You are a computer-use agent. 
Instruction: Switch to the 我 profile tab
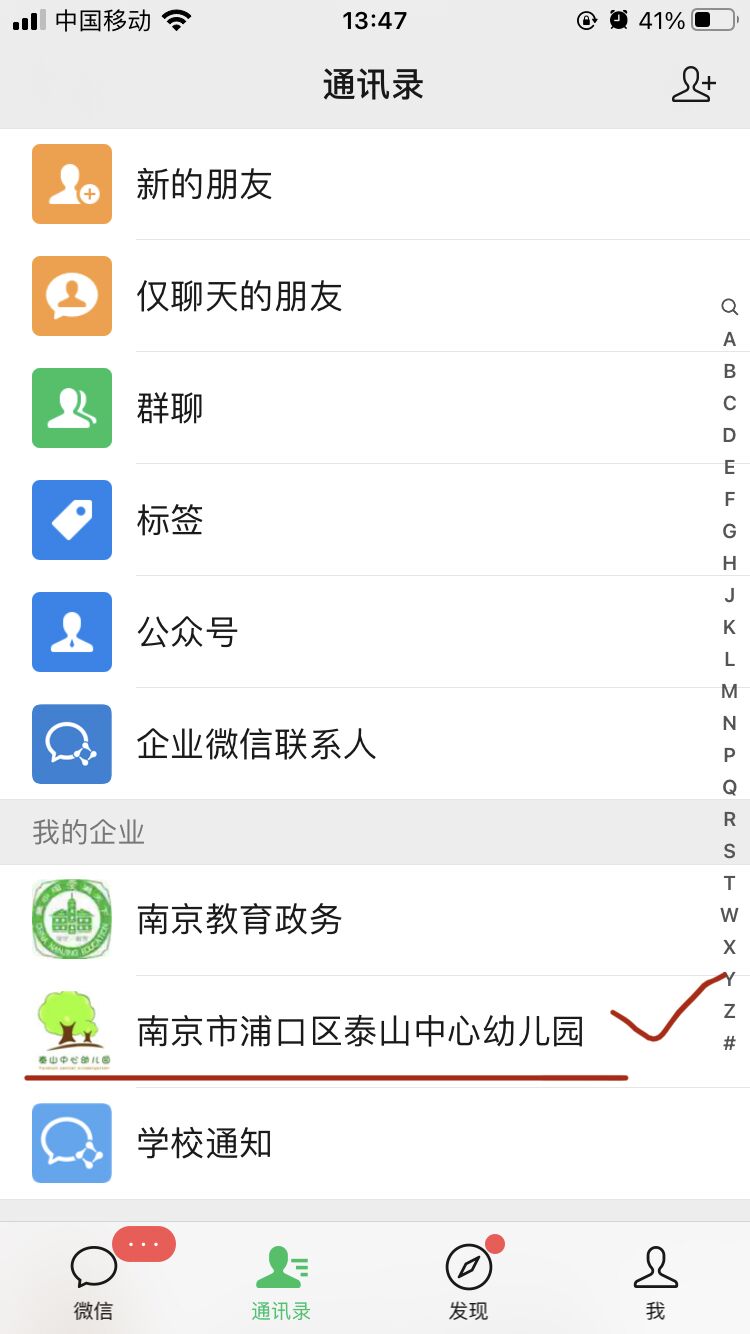pos(655,1282)
